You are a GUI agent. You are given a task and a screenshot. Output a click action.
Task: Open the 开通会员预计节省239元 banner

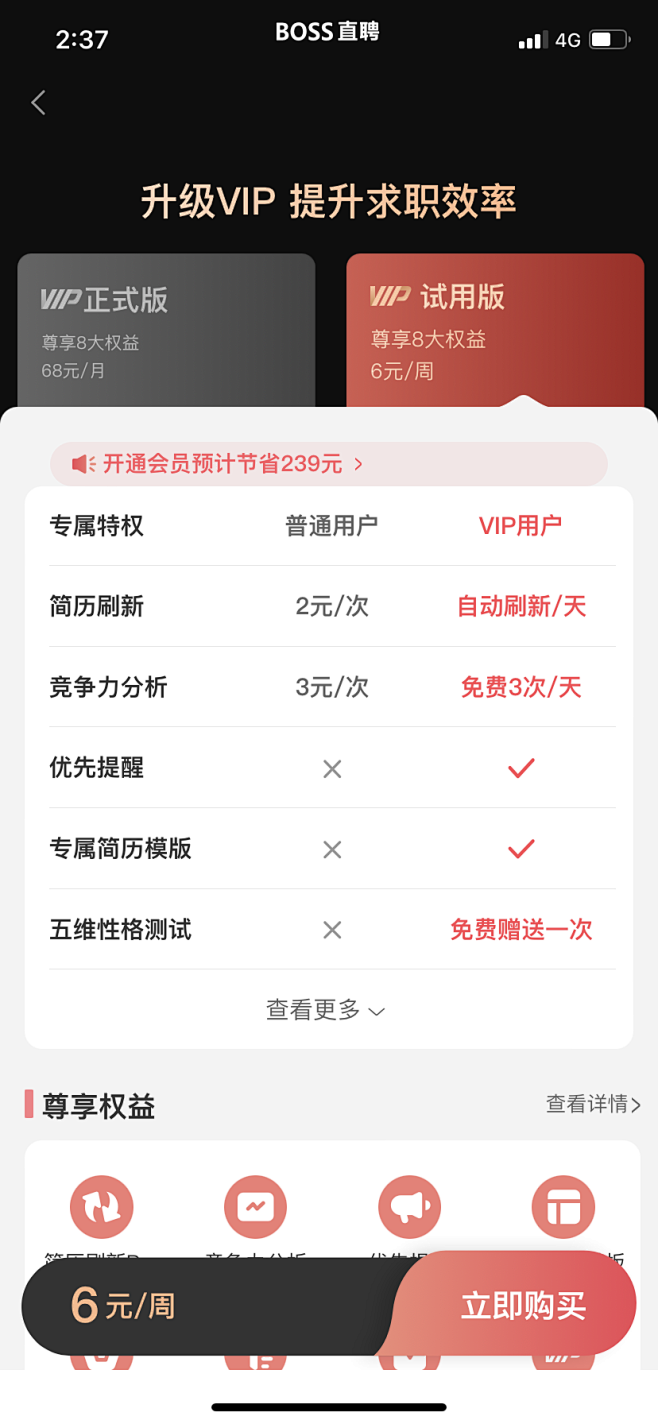click(x=328, y=464)
